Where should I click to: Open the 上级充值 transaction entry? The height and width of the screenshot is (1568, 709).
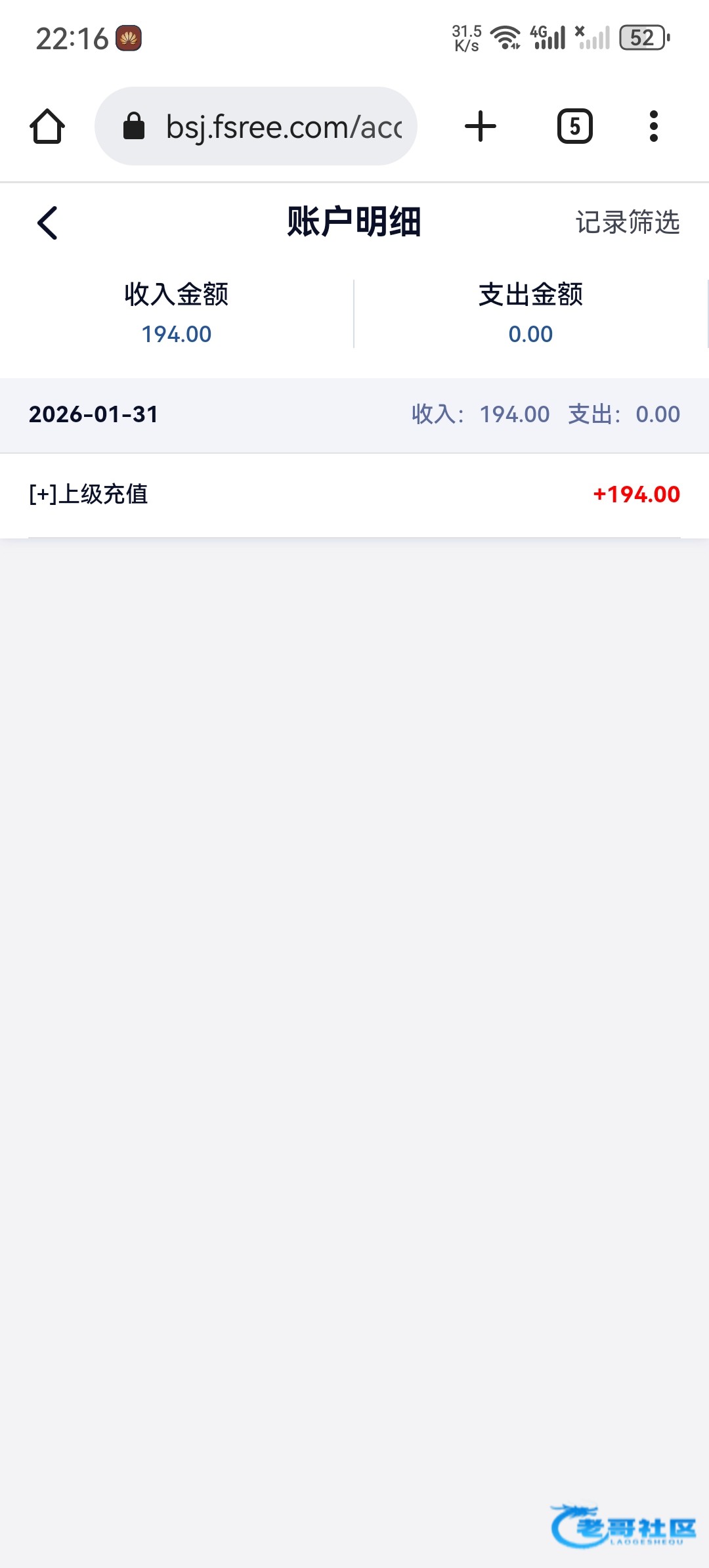point(354,494)
